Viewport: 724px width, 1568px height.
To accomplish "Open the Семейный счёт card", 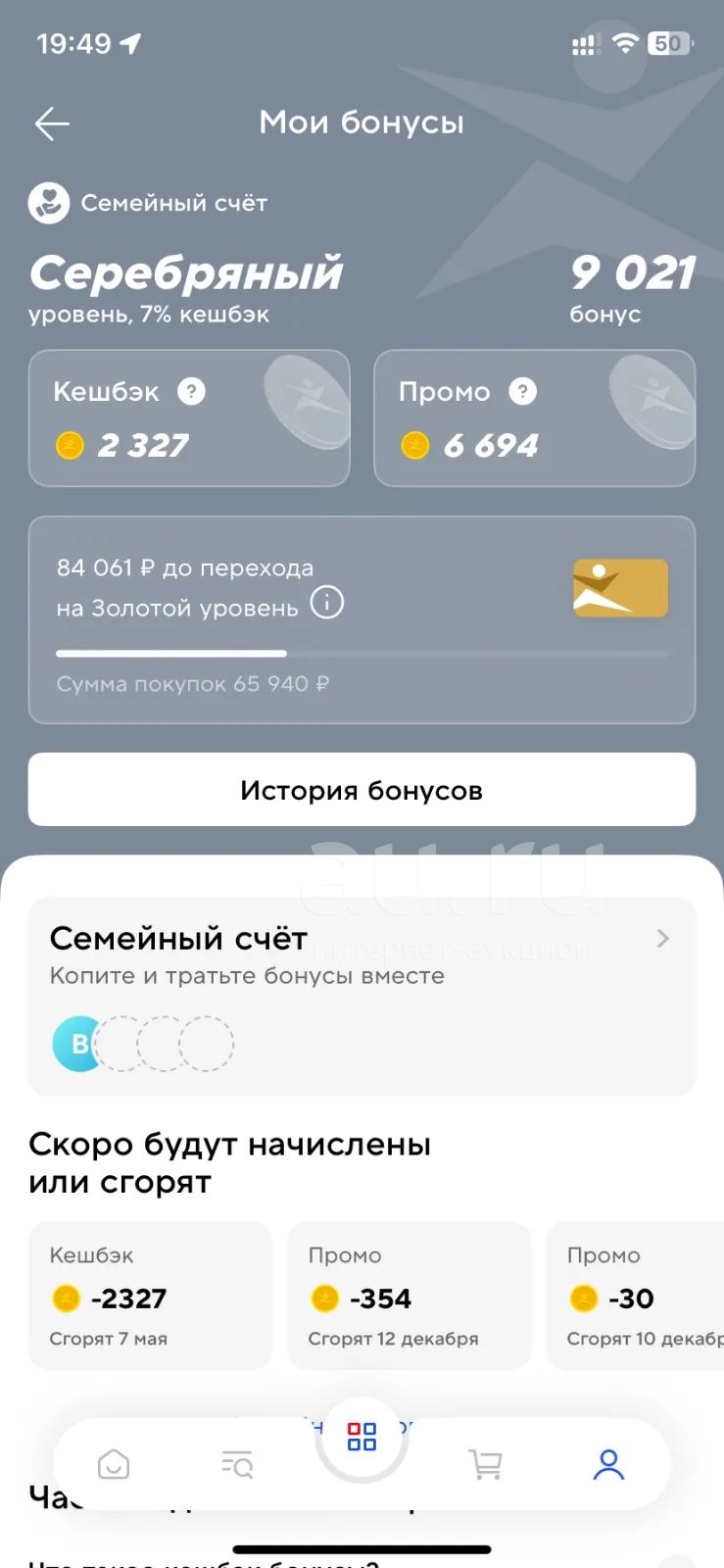I will tap(362, 997).
